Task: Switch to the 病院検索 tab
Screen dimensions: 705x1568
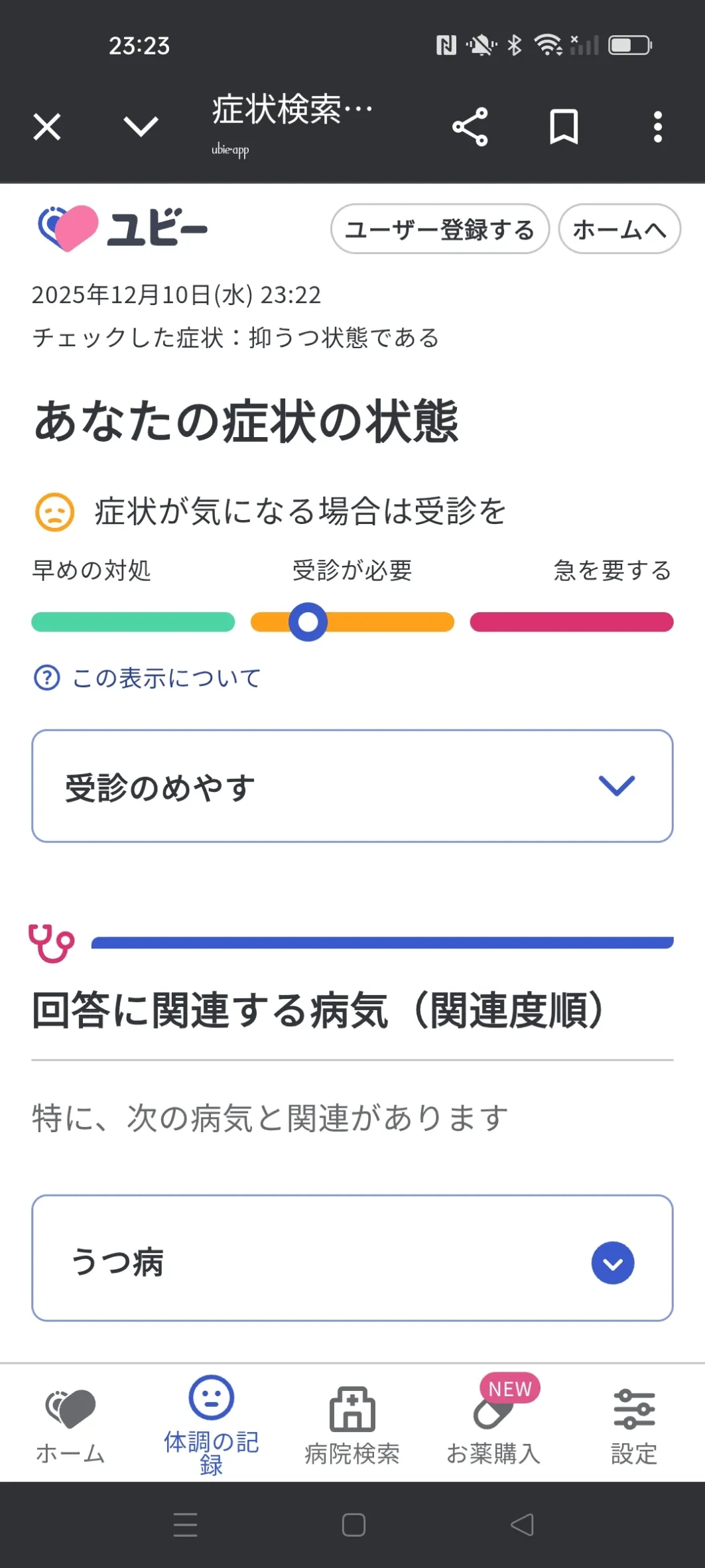Action: (352, 1423)
